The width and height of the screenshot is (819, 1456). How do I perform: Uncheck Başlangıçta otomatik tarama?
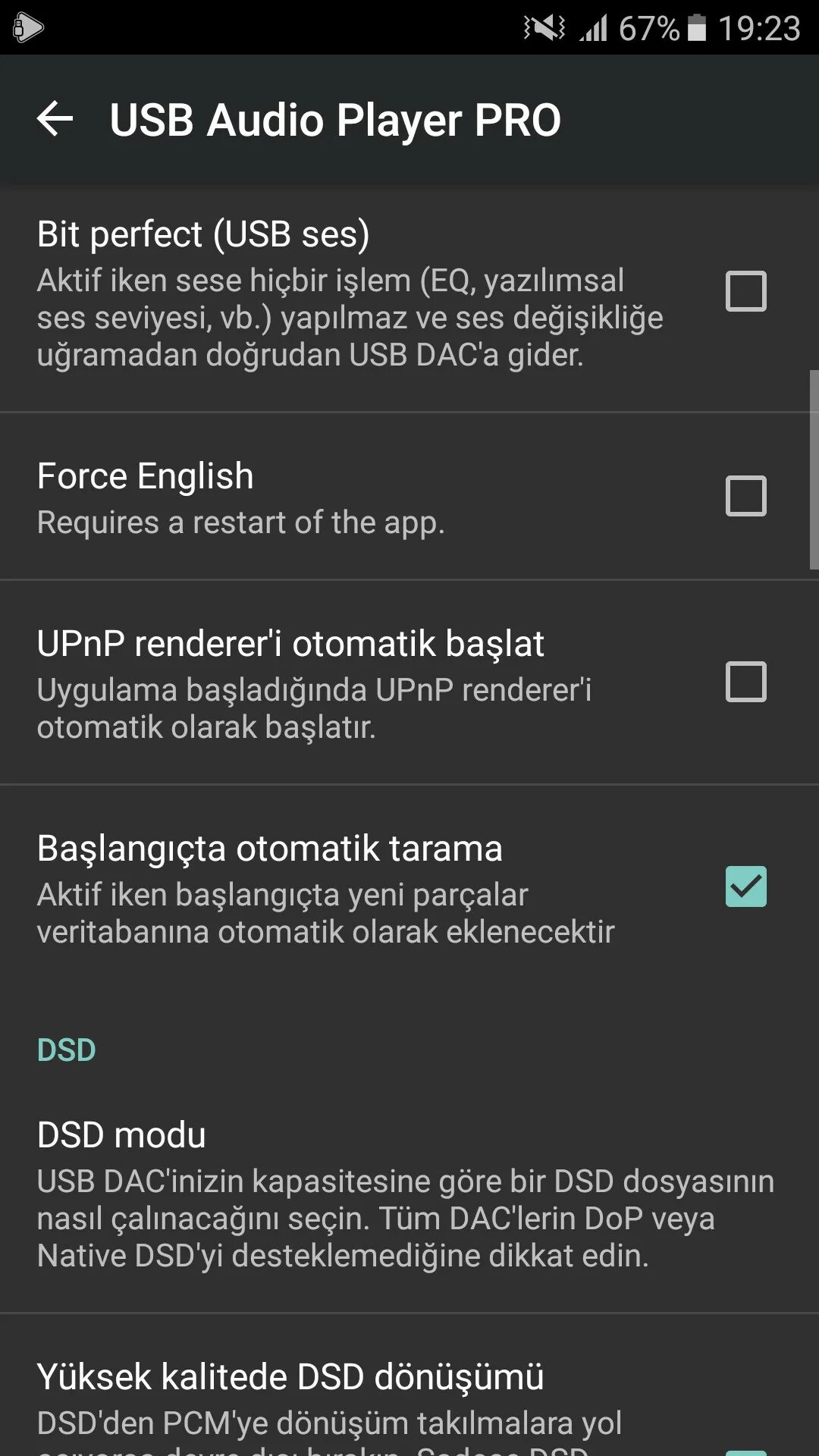[x=745, y=886]
